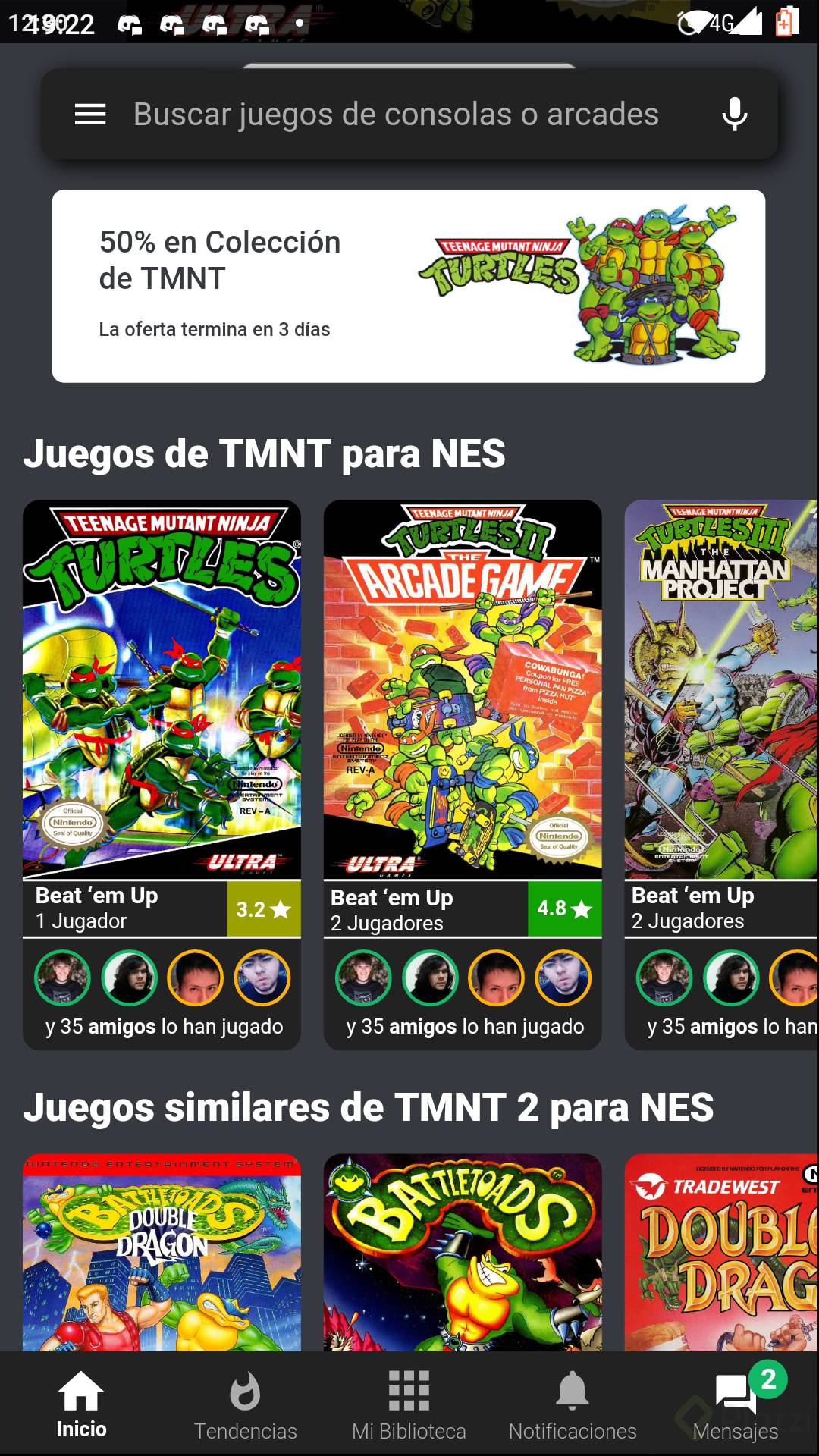Open the Turtles II Arcade Game card

point(463,689)
